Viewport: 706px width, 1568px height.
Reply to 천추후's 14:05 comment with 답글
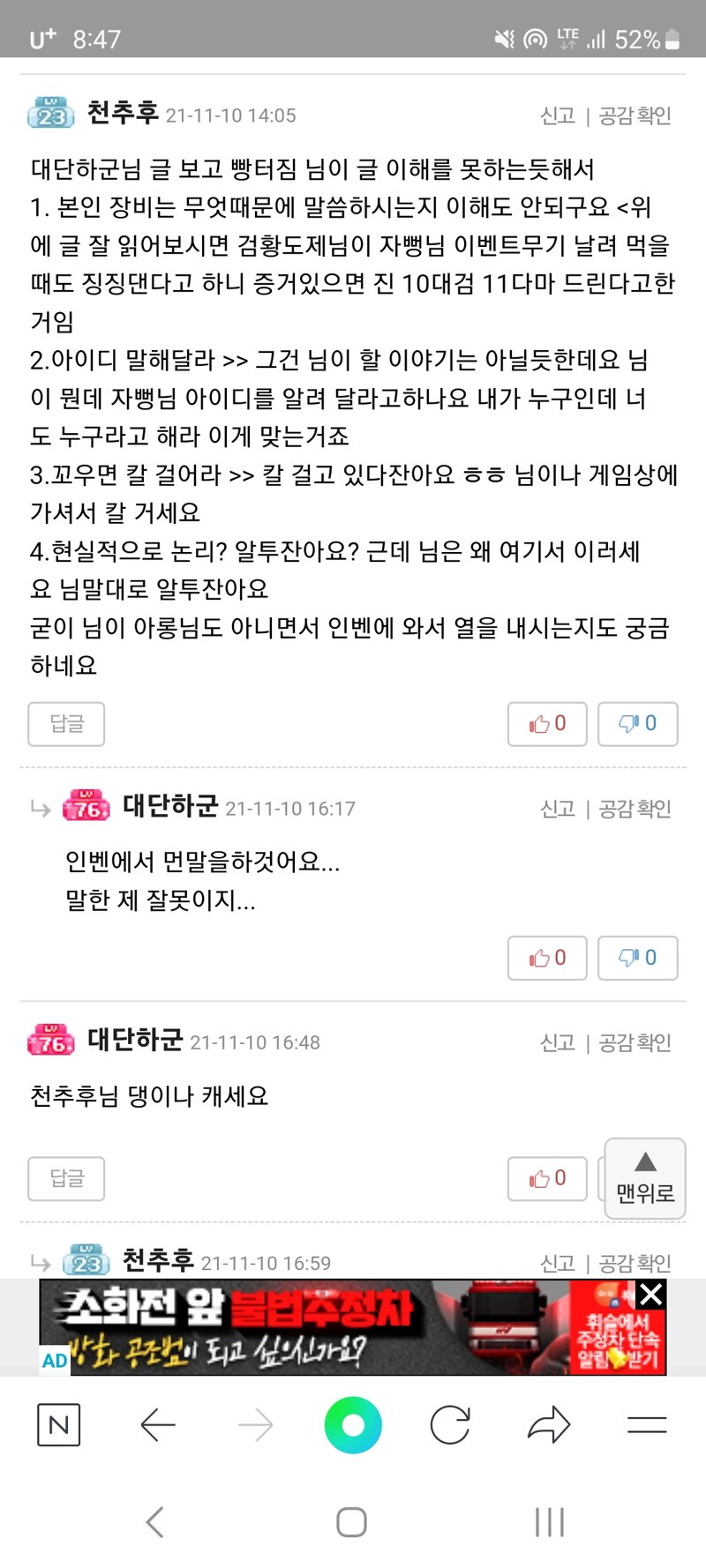tap(66, 724)
